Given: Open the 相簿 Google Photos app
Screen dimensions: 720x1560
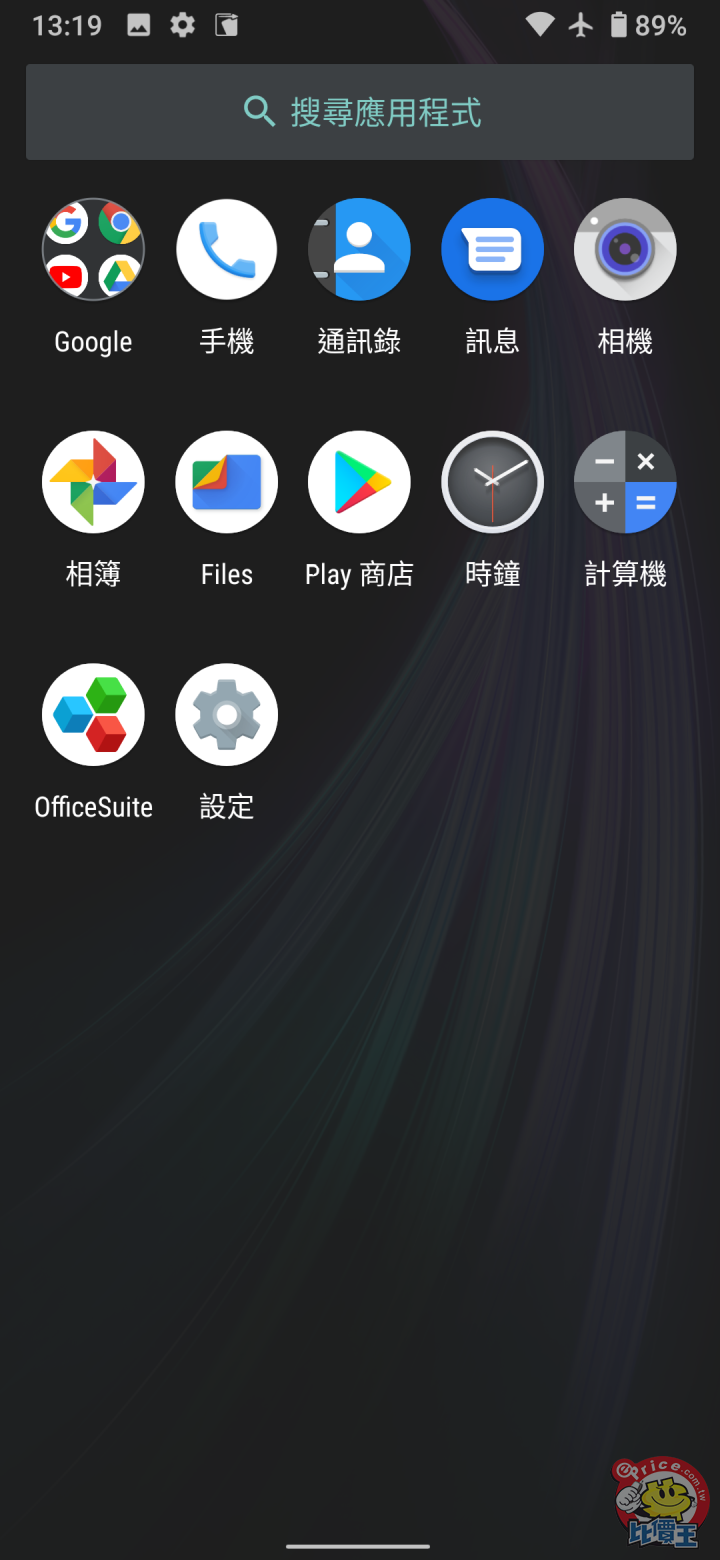Looking at the screenshot, I should coord(93,482).
